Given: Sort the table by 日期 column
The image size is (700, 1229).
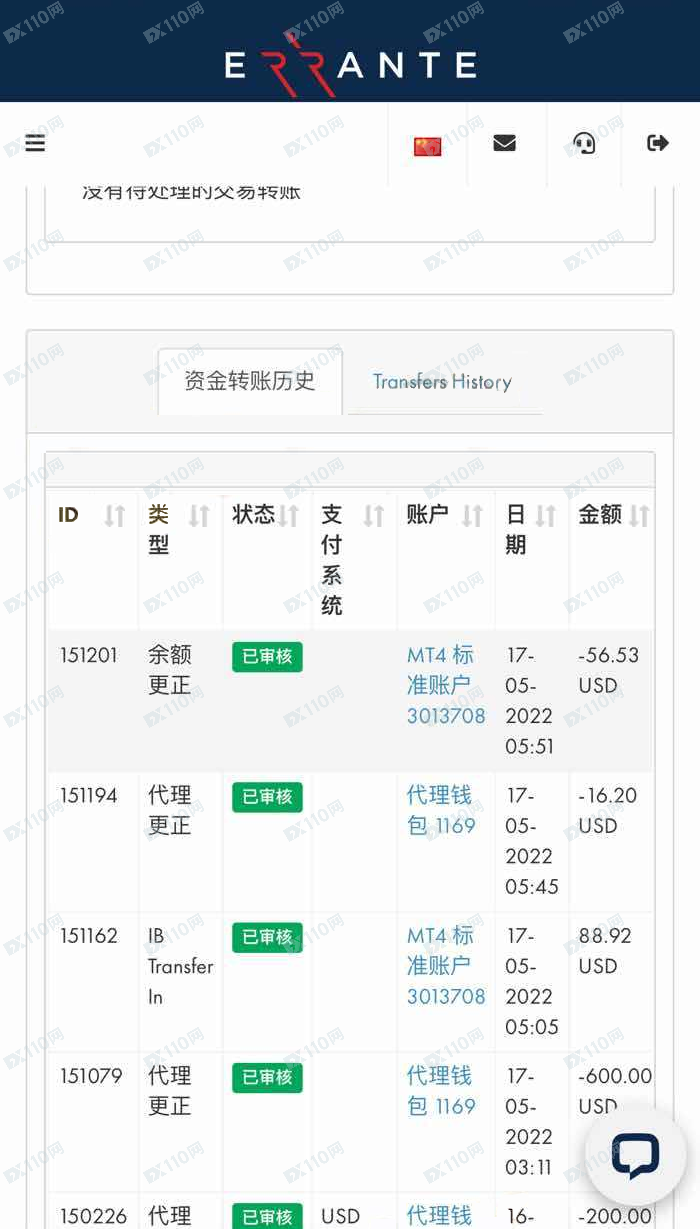Looking at the screenshot, I should [x=532, y=530].
